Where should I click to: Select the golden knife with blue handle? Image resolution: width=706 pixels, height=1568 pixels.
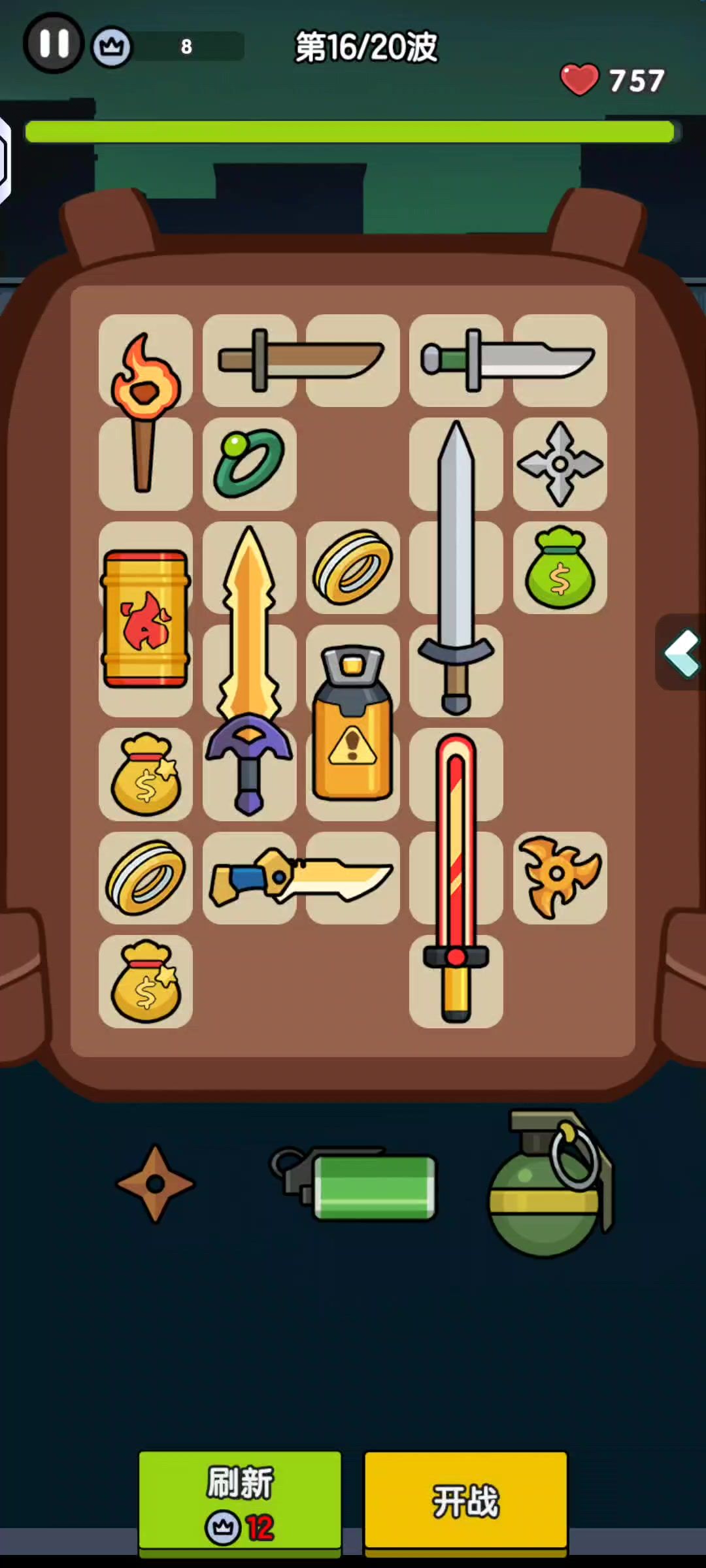coord(301,878)
